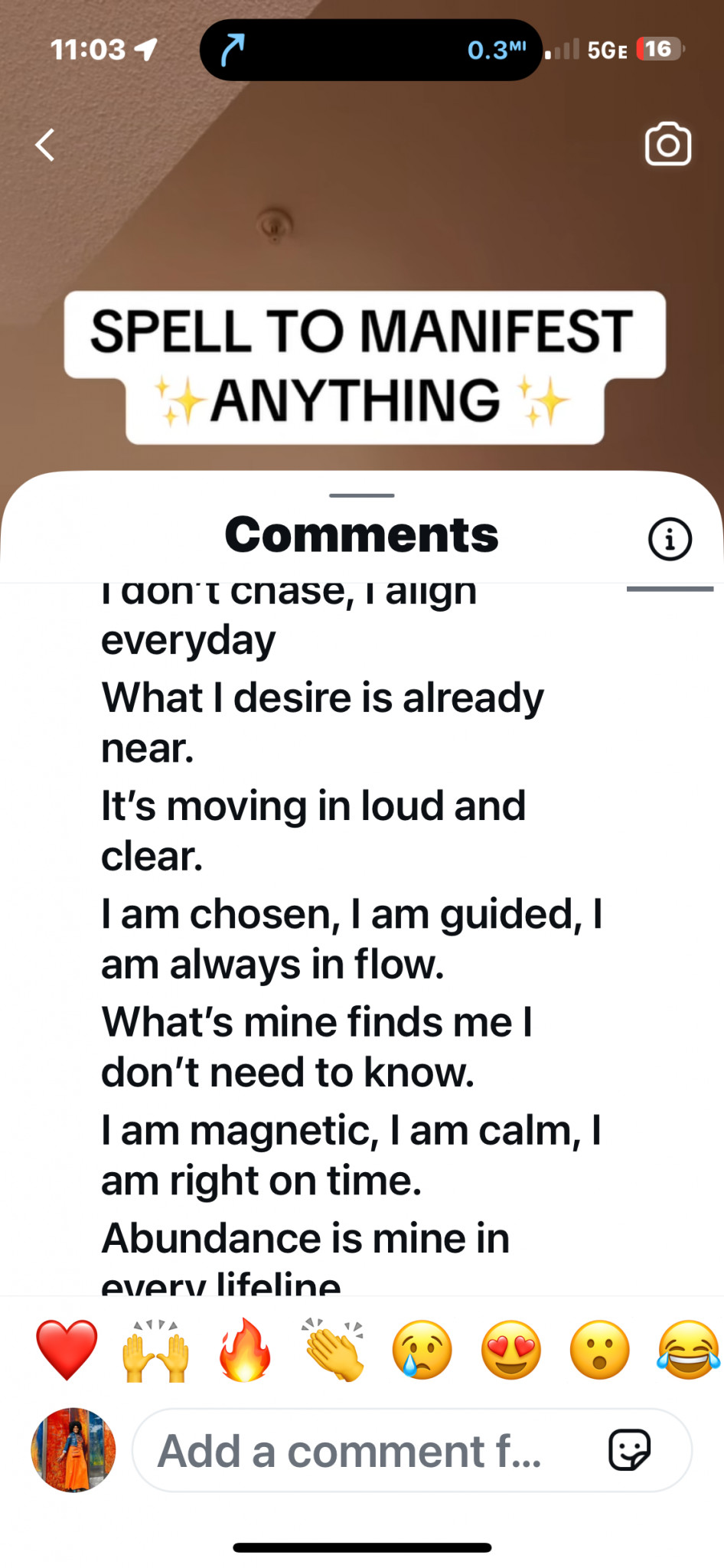This screenshot has height=1568, width=724.
Task: React with the crying face emoji
Action: 422,1350
